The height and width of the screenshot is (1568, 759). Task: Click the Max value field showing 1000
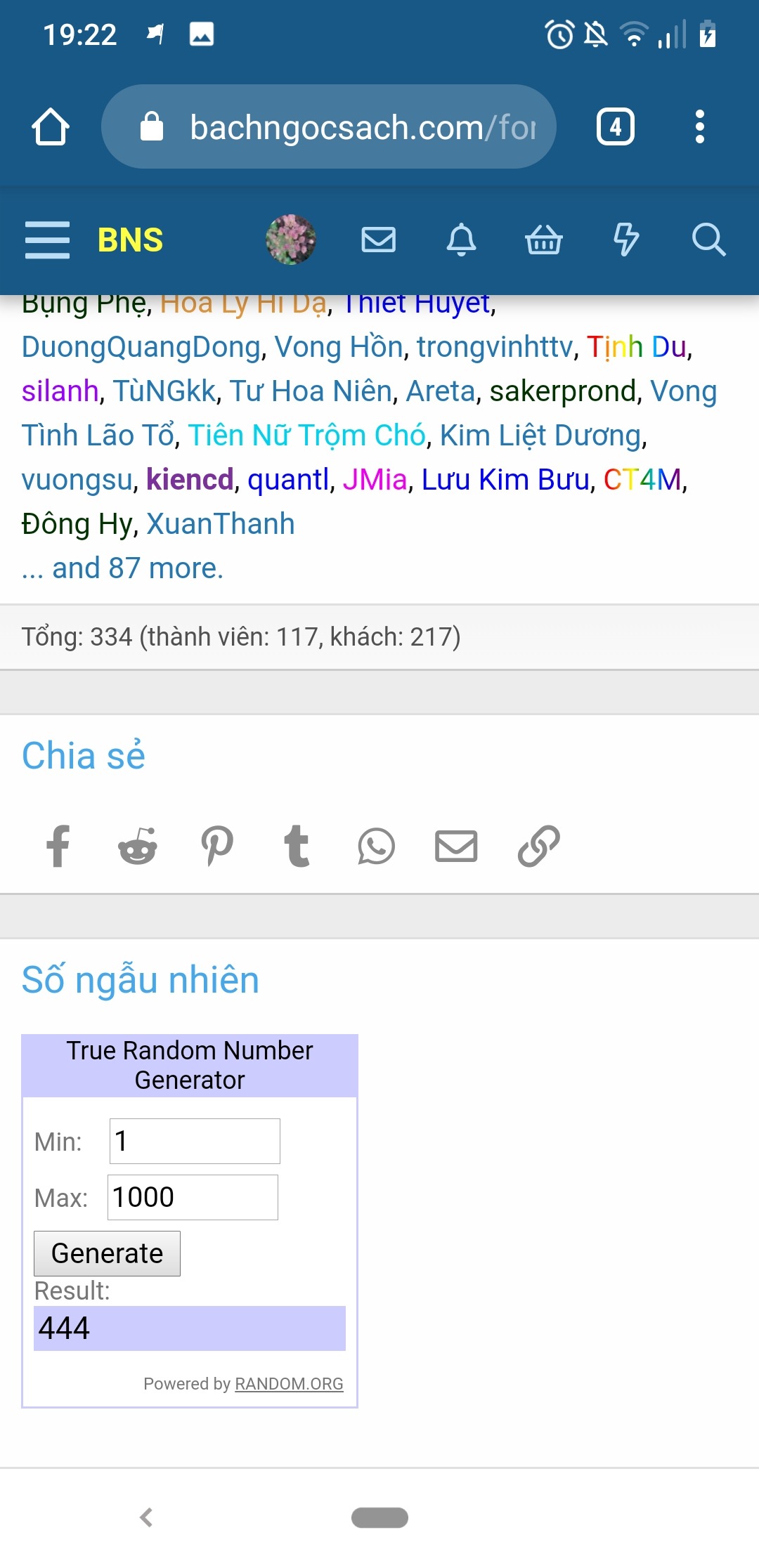pos(192,1196)
